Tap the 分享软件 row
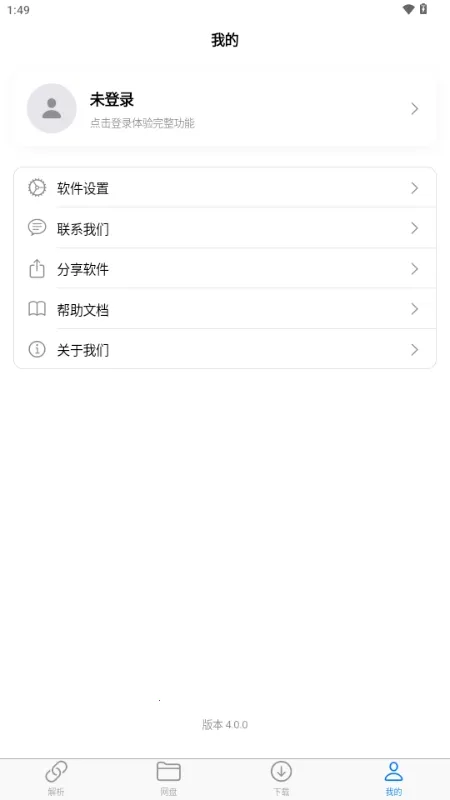The width and height of the screenshot is (450, 800). coord(225,269)
